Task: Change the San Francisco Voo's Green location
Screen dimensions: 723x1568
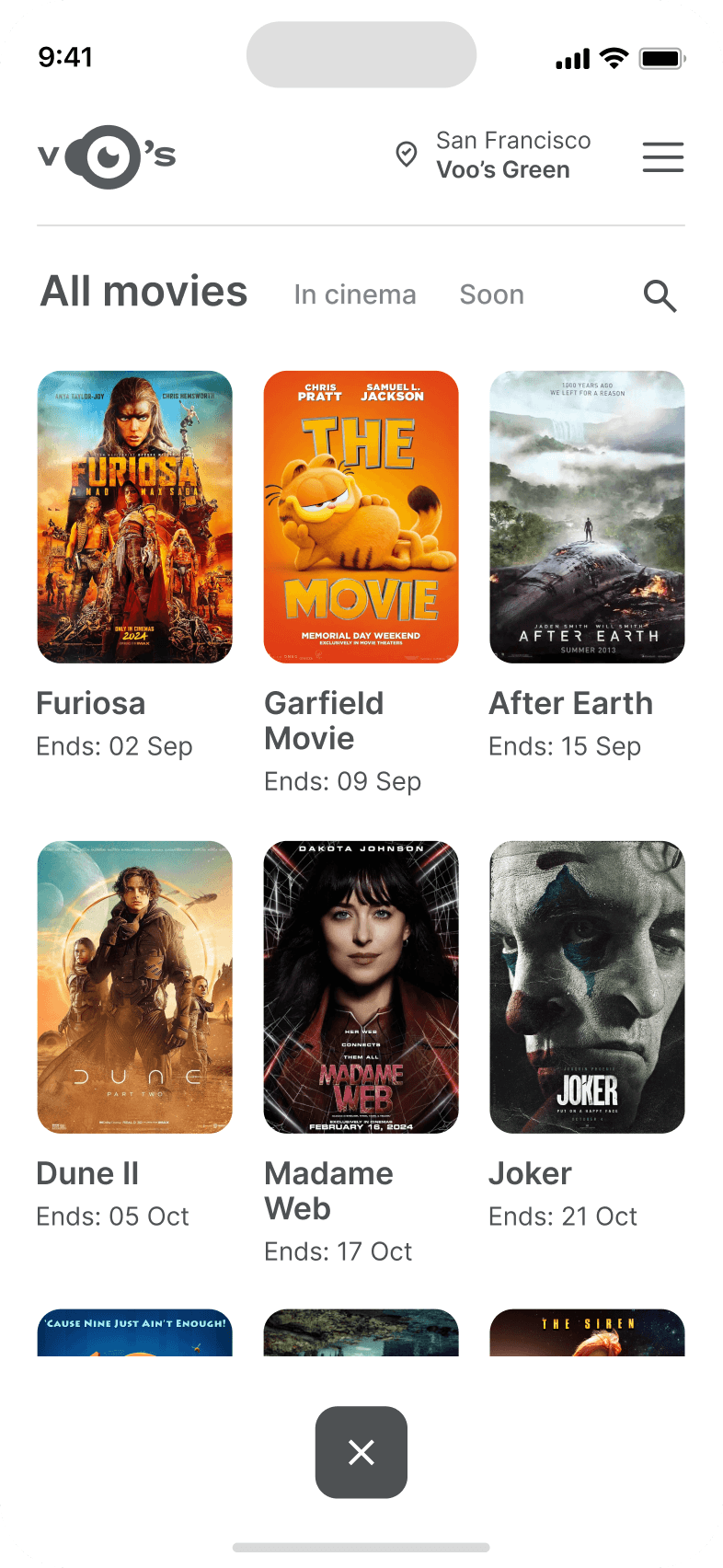Action: [x=493, y=155]
